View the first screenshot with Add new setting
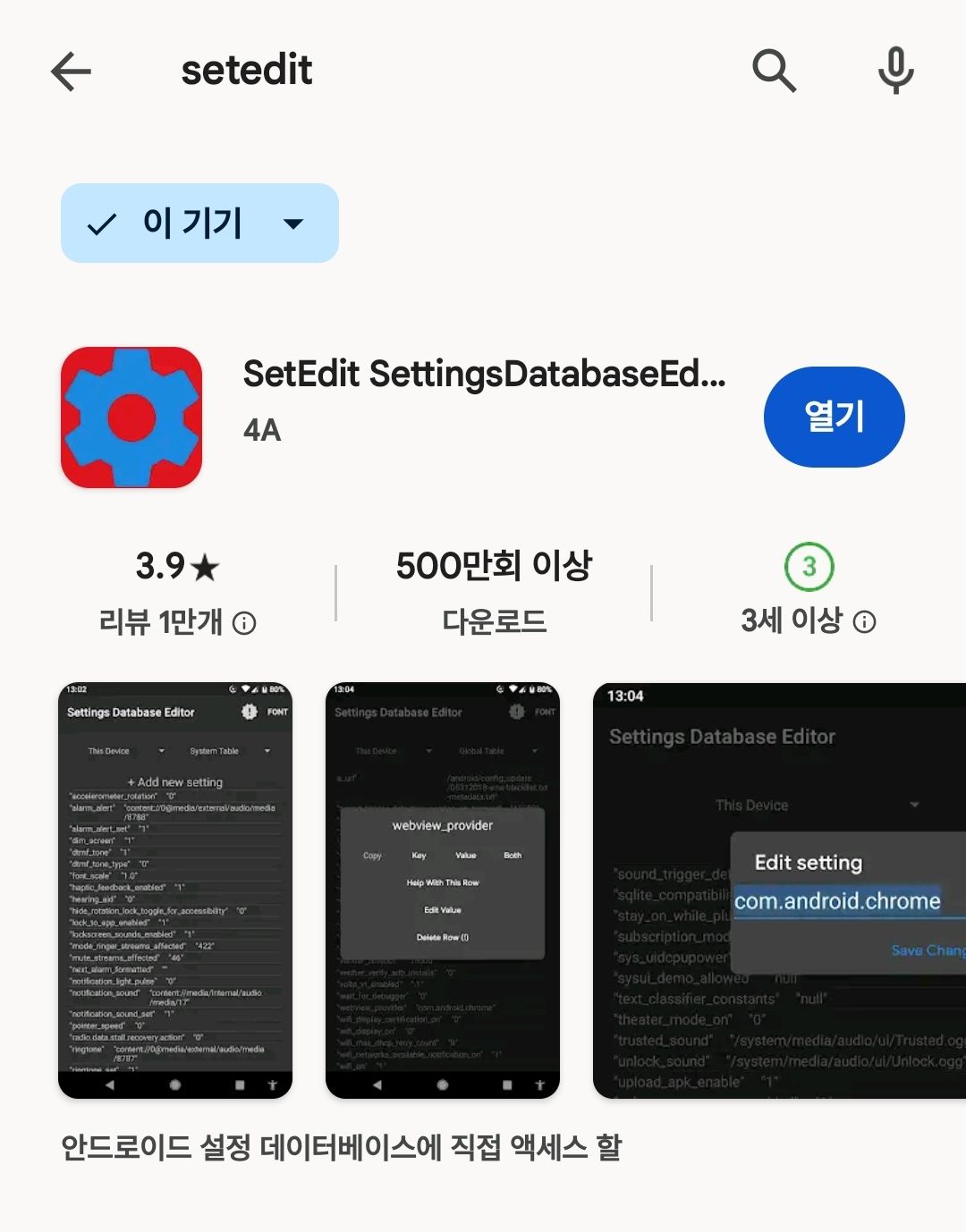The image size is (966, 1232). (x=175, y=890)
